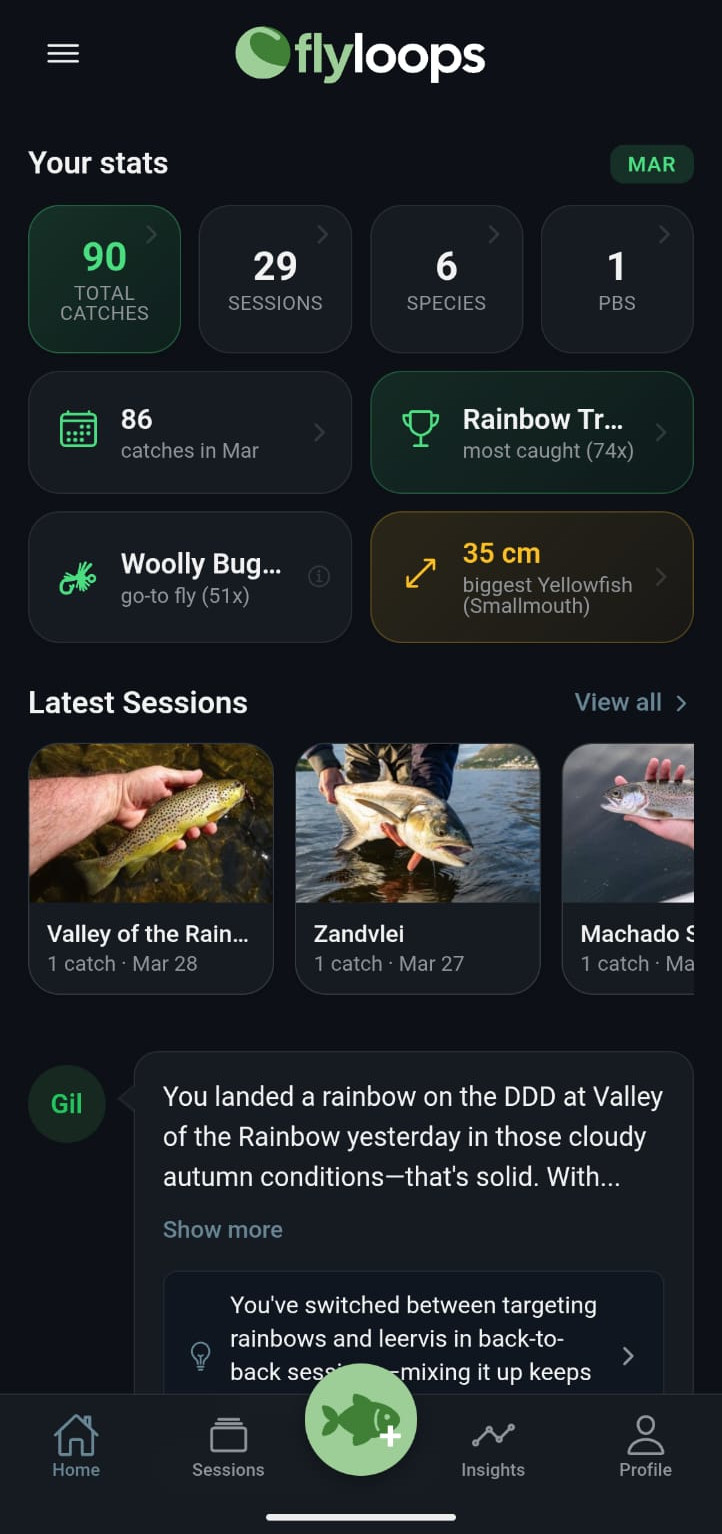Screen dimensions: 722x1534
Task: Tap Show more on Gil's message
Action: coord(222,1229)
